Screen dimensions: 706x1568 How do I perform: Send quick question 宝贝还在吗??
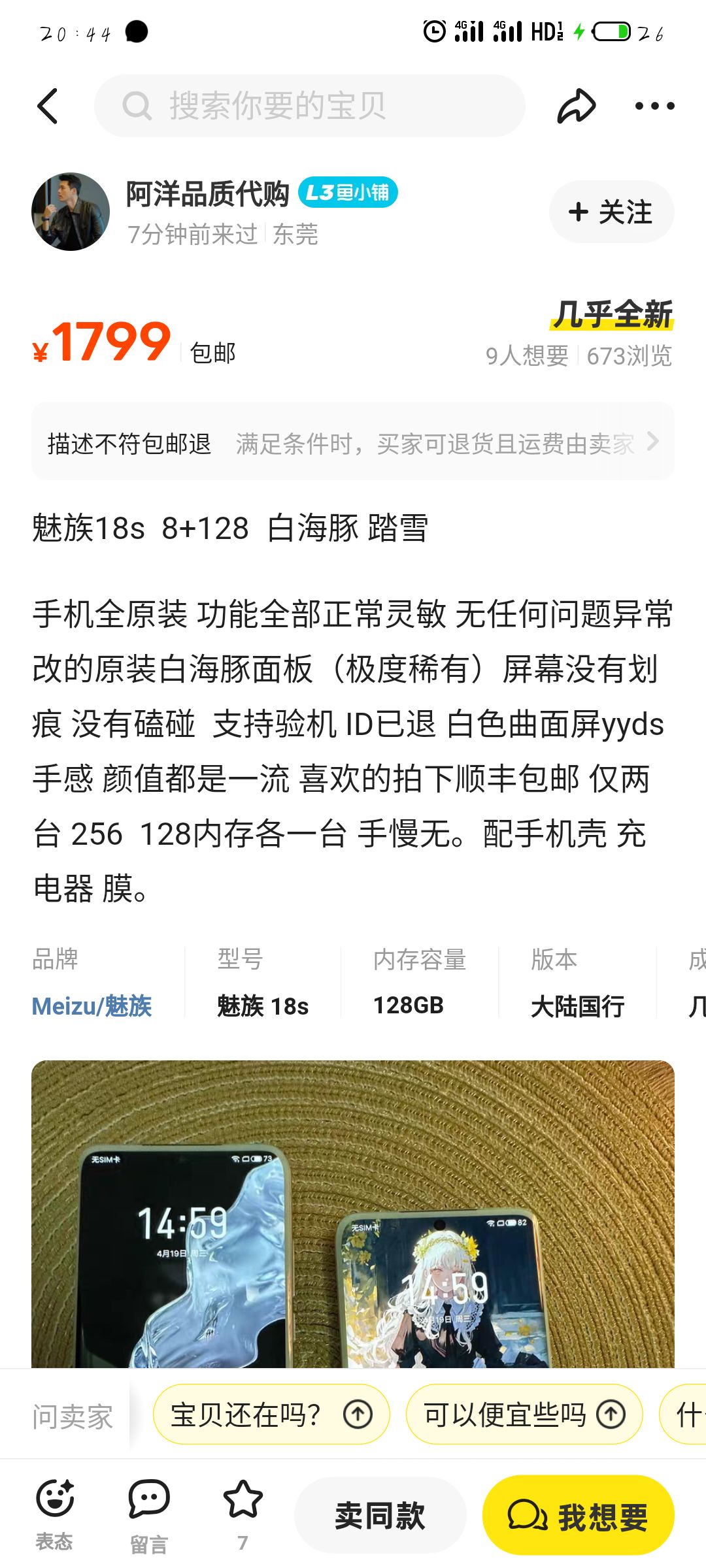click(271, 1414)
